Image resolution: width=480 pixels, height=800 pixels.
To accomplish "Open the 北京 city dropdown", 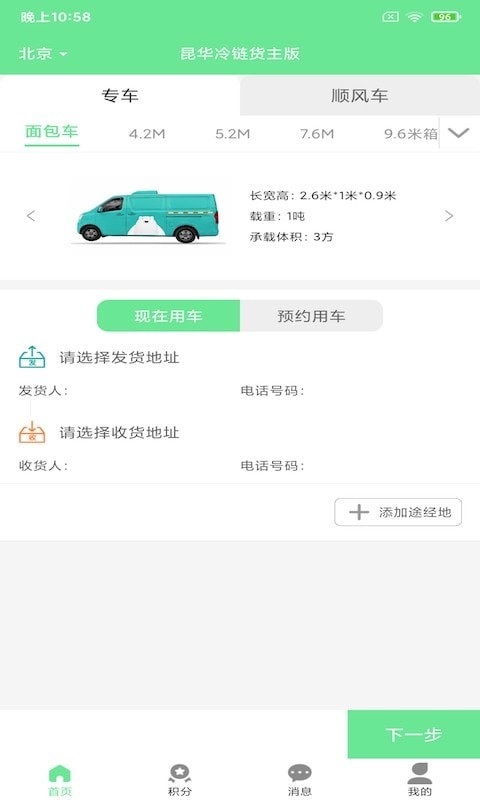I will tap(43, 54).
